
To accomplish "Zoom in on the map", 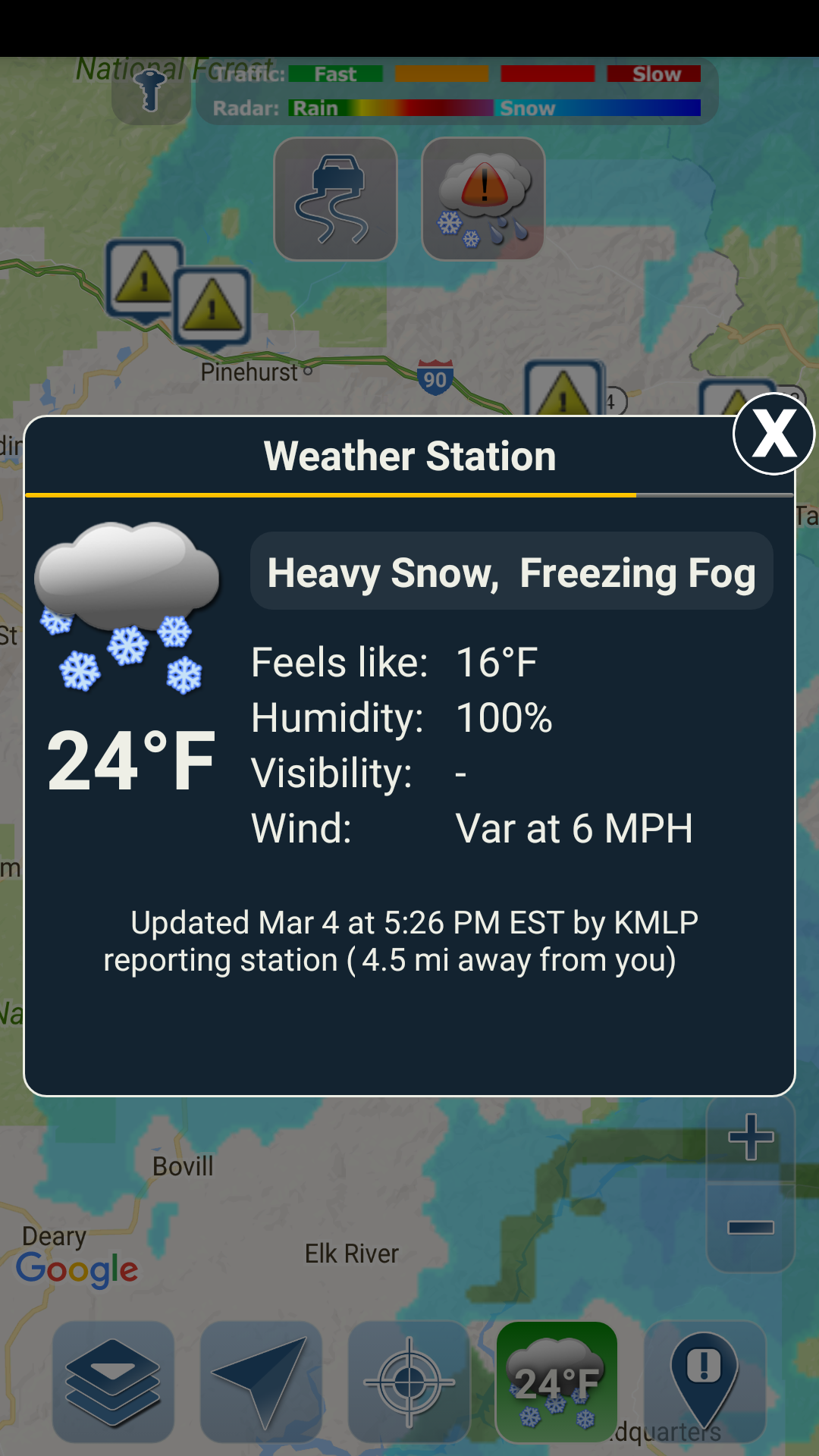I will pyautogui.click(x=750, y=1137).
